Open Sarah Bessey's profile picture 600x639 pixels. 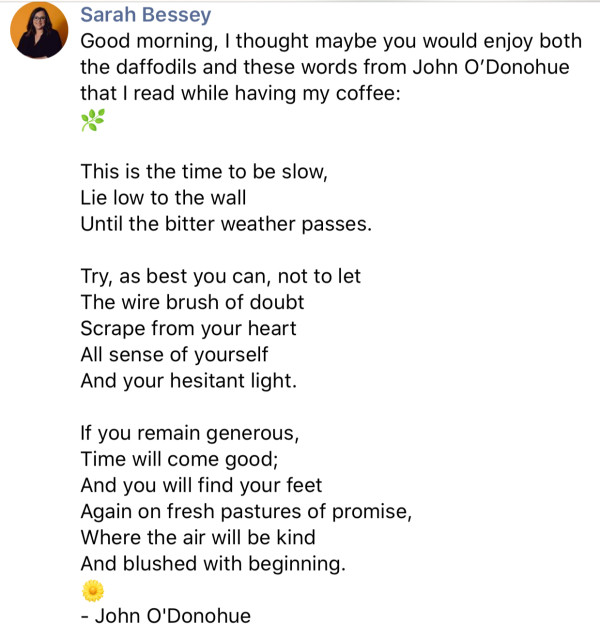38,30
